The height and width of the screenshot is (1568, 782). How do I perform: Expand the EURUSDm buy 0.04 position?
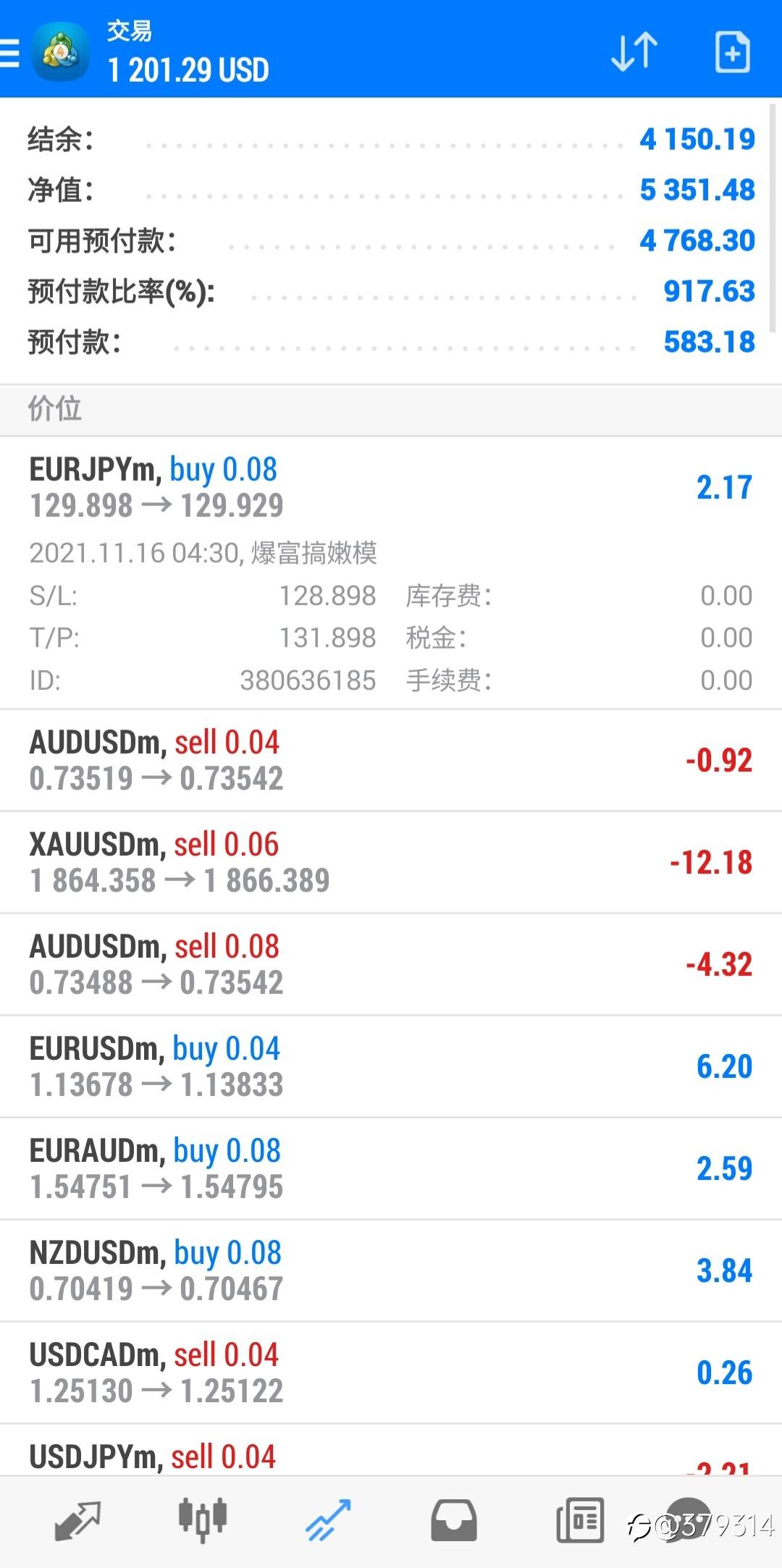coord(391,1066)
